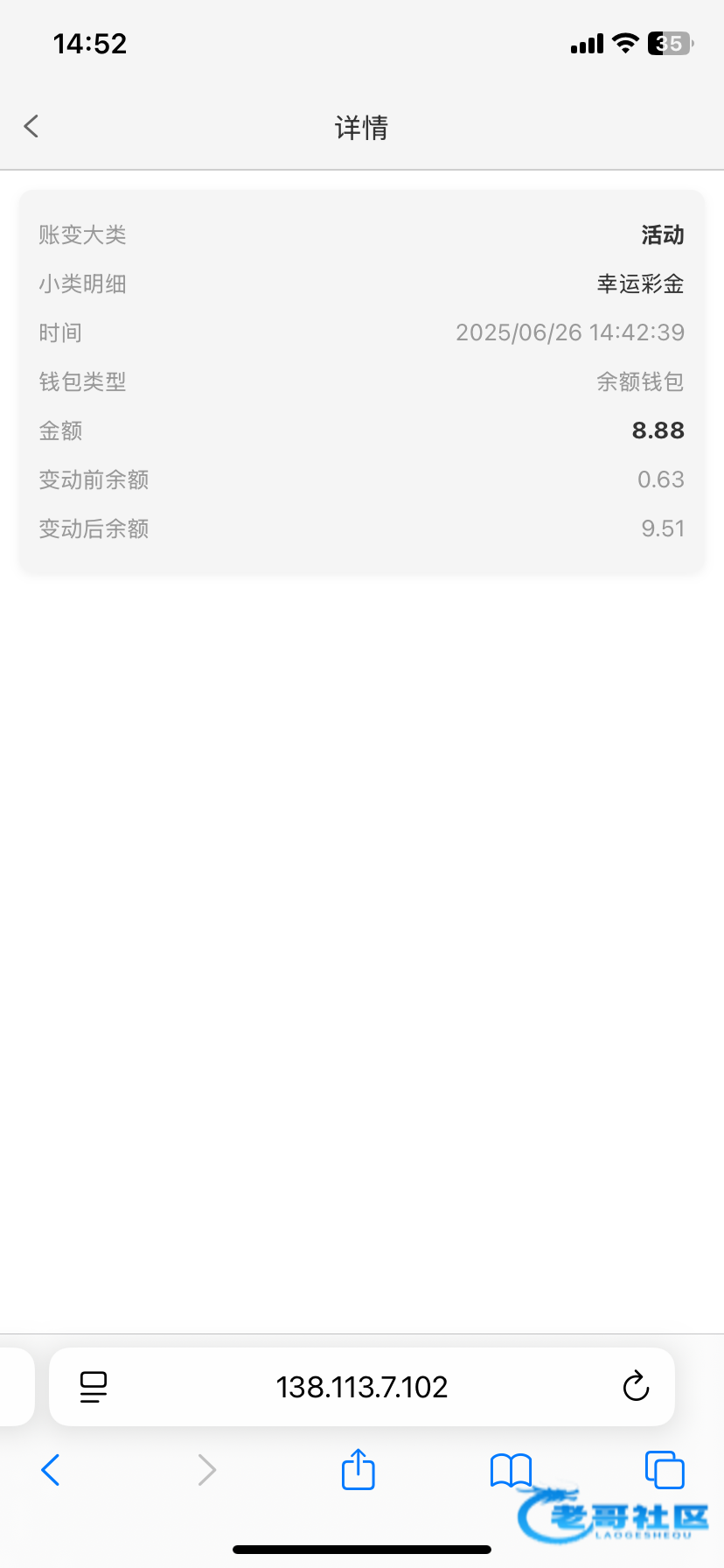
Task: Open Safari bookmarks
Action: pyautogui.click(x=512, y=1470)
